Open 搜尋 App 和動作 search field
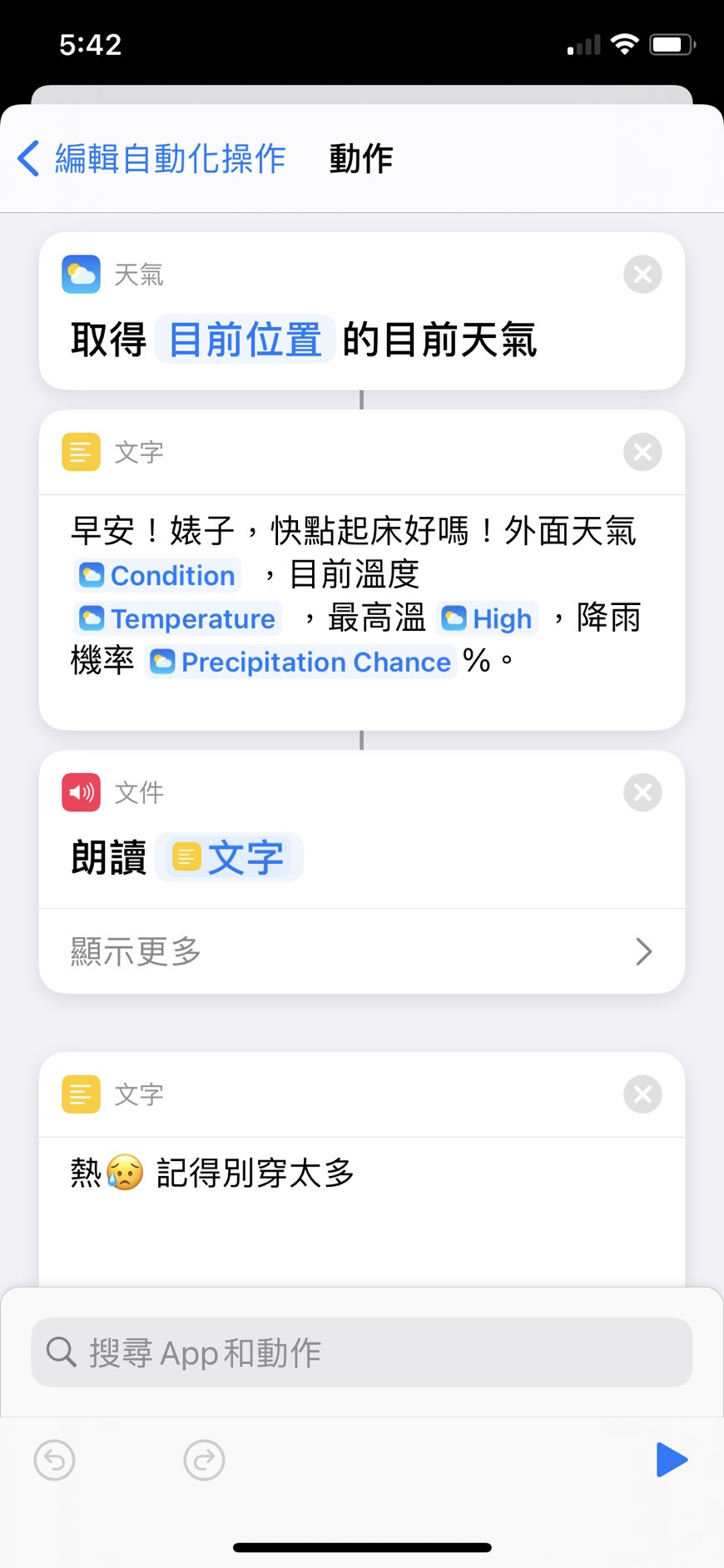The height and width of the screenshot is (1568, 724). coord(361,1352)
